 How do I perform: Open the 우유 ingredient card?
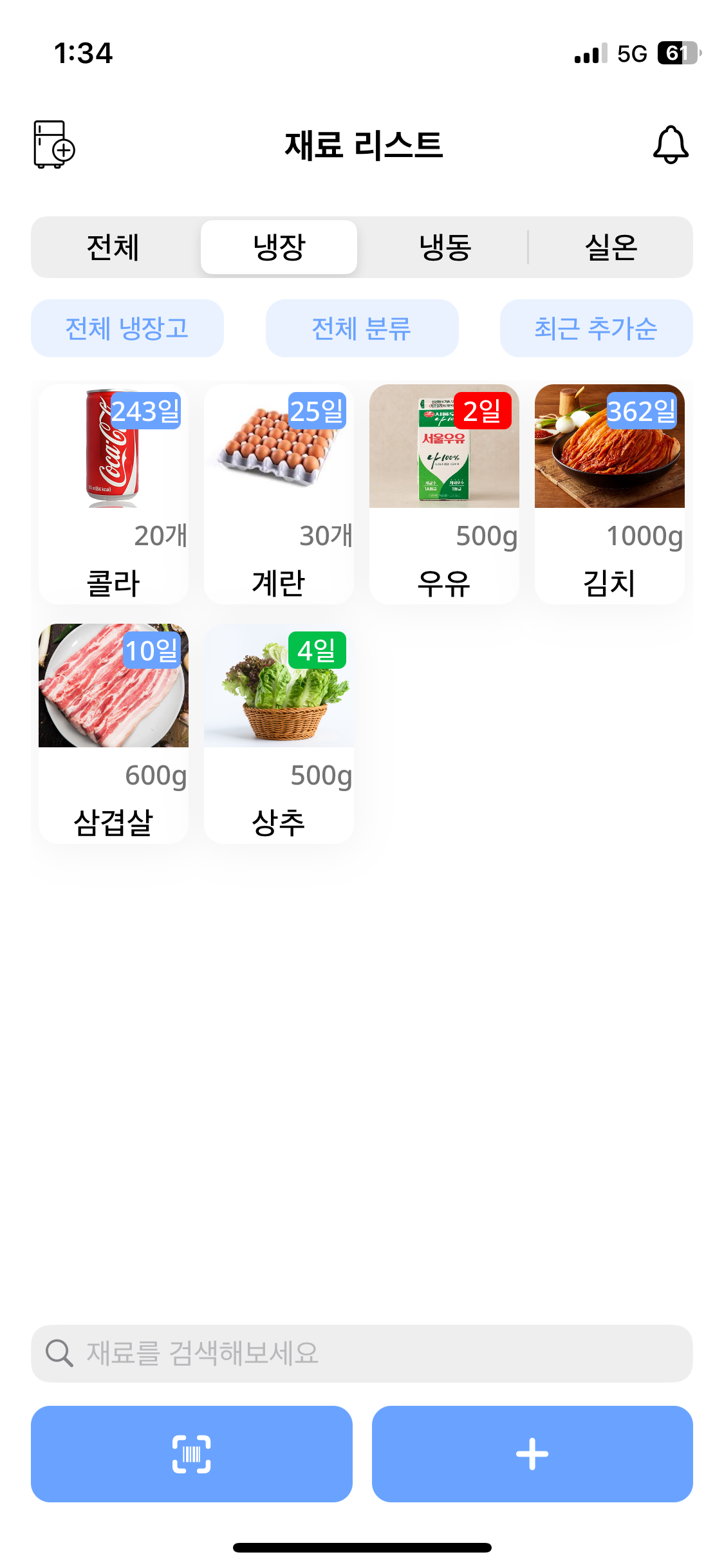pyautogui.click(x=444, y=494)
